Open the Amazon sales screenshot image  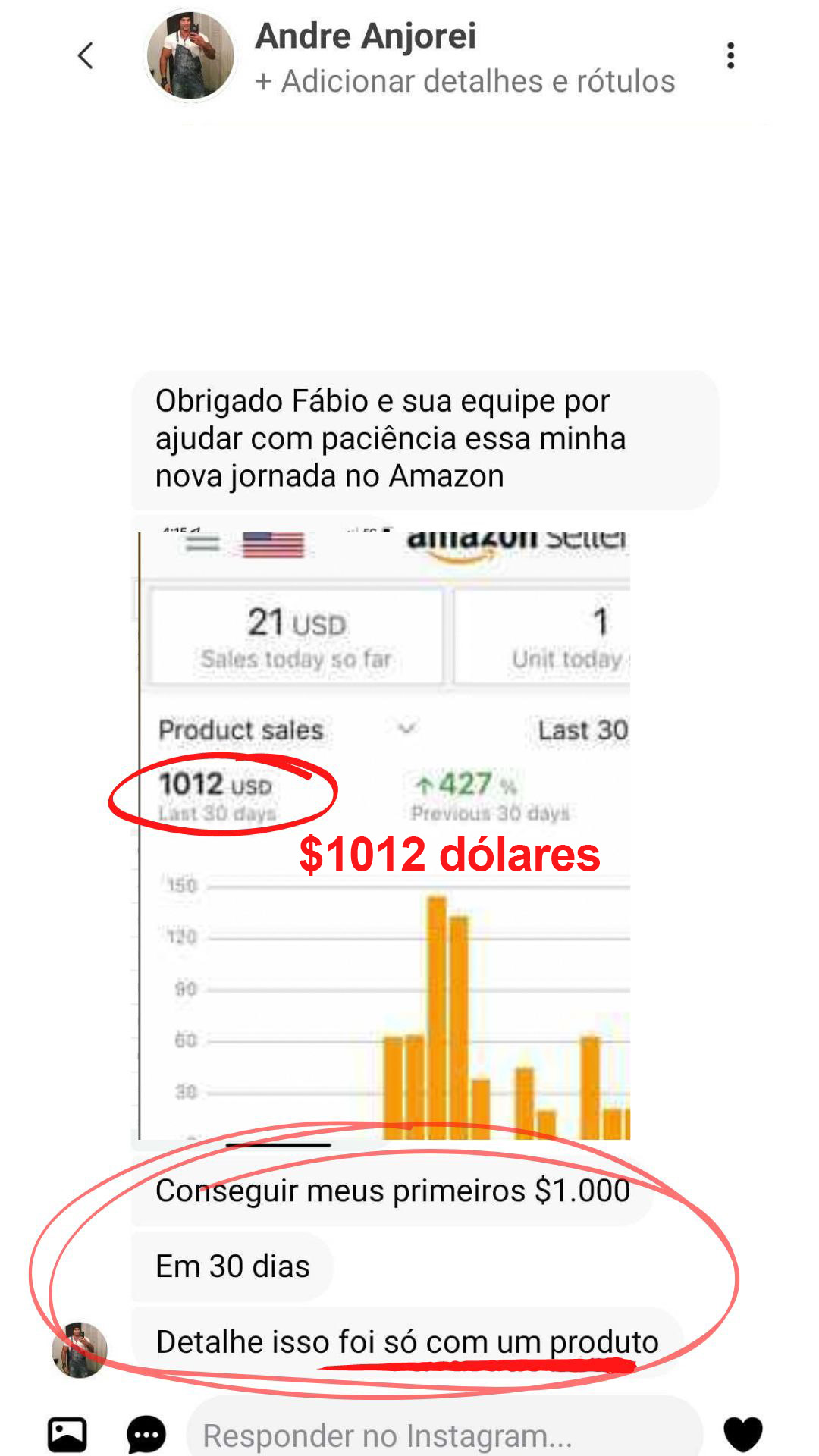click(384, 834)
